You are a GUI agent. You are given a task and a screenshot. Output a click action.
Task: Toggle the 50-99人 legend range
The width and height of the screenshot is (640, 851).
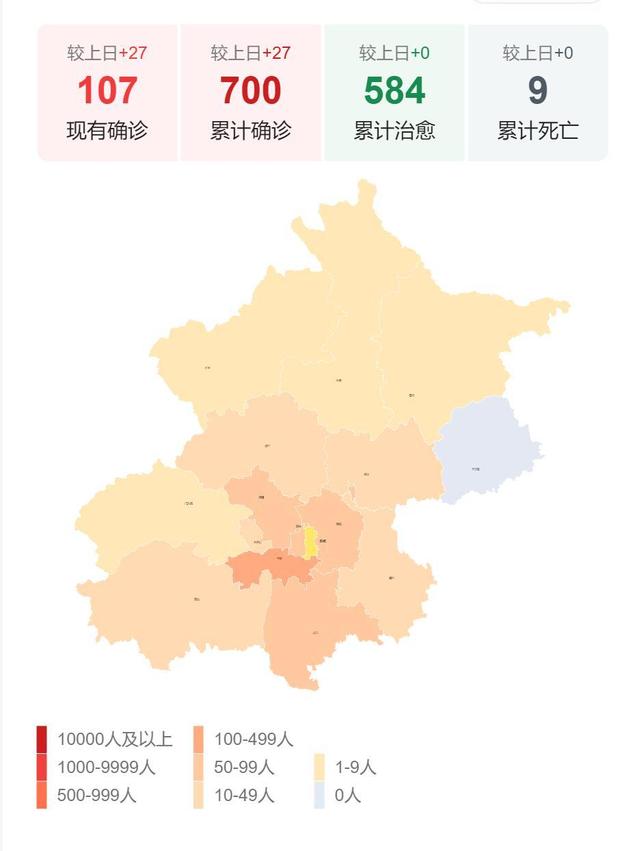pyautogui.click(x=243, y=768)
